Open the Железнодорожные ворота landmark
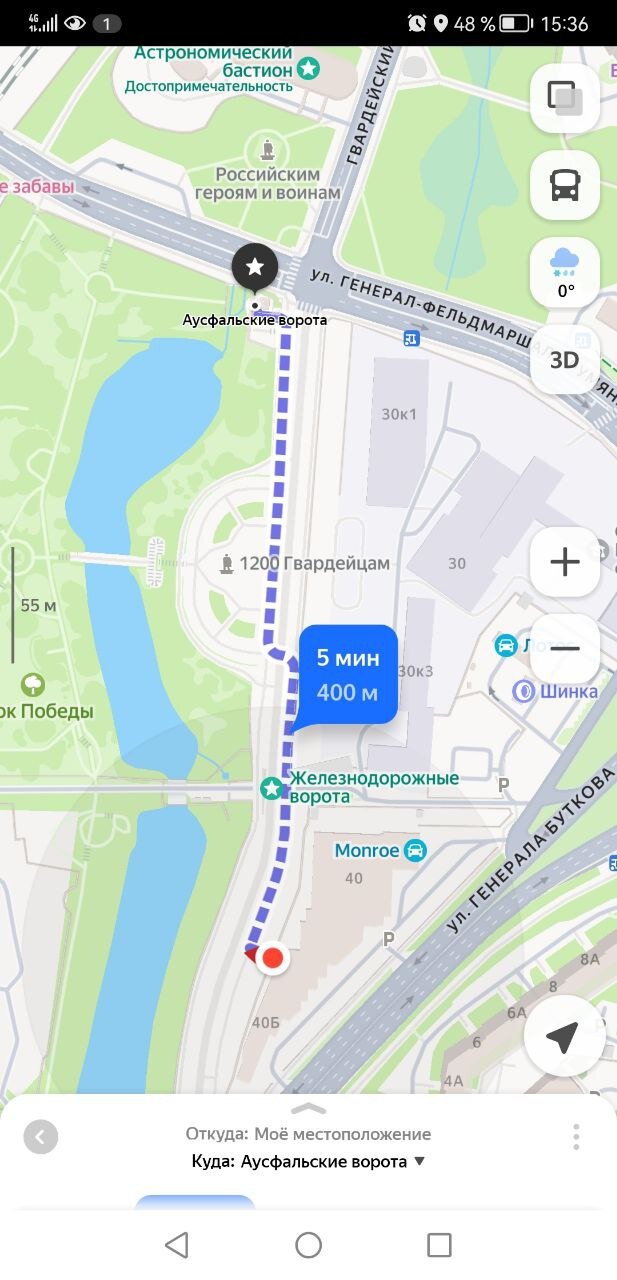This screenshot has height=1280, width=617. (271, 788)
